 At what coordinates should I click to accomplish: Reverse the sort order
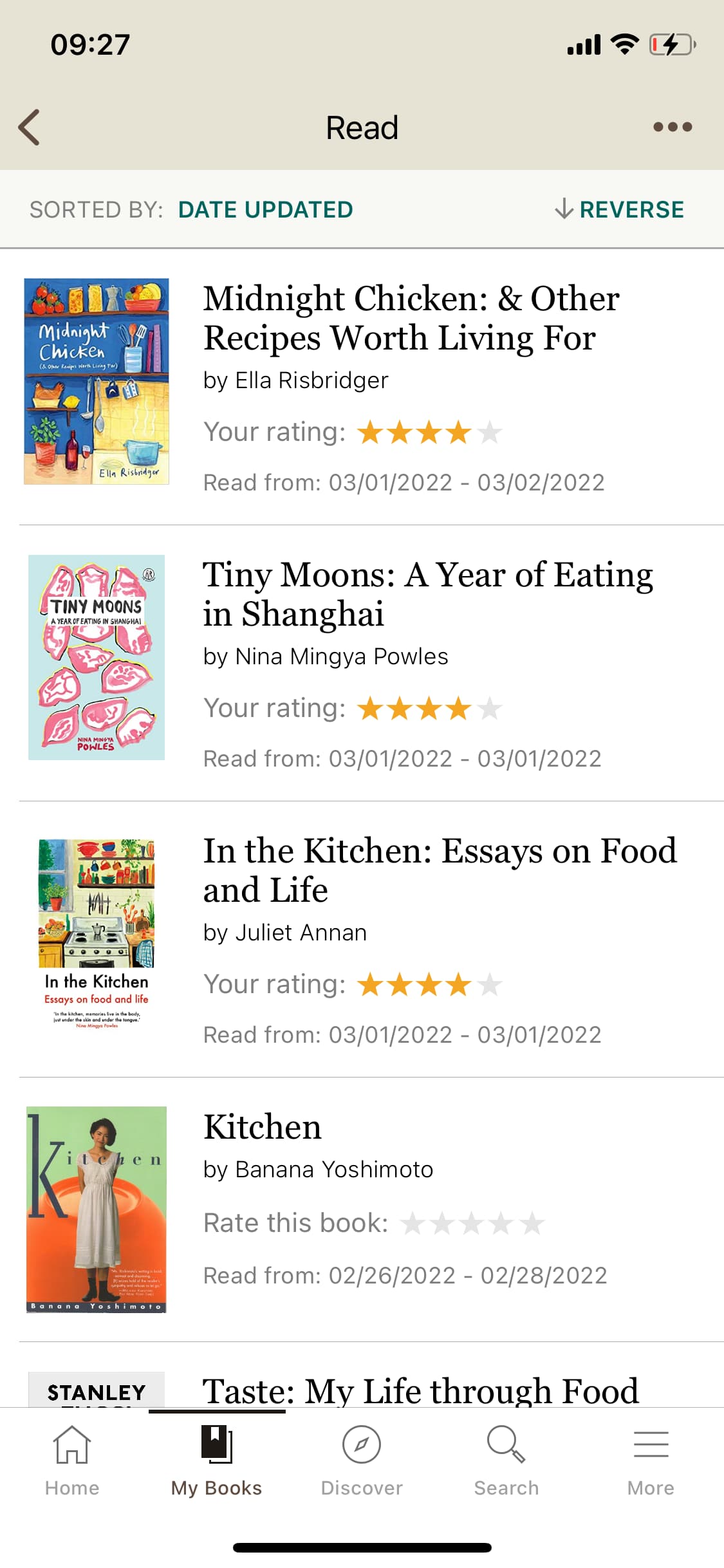tap(620, 209)
